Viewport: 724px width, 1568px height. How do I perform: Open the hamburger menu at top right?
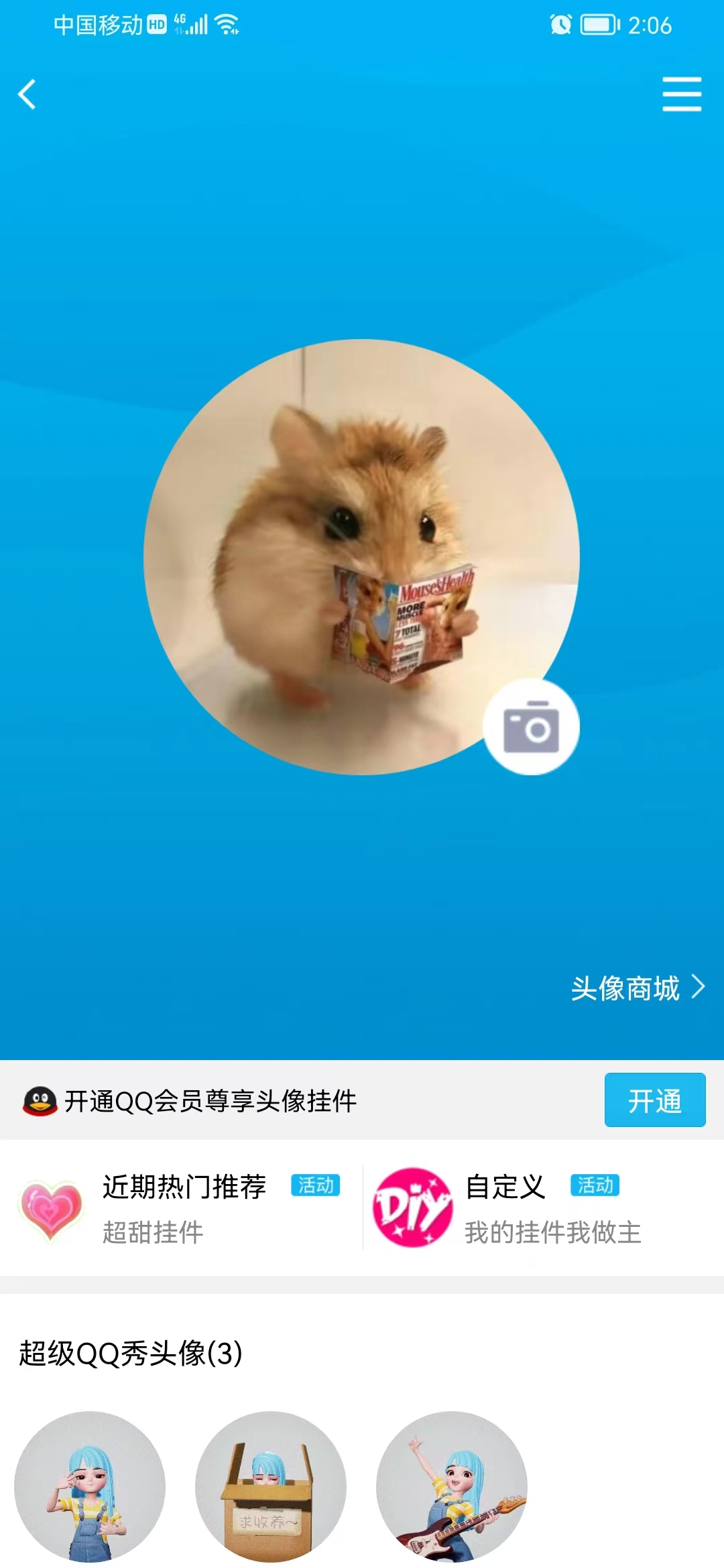coord(682,94)
